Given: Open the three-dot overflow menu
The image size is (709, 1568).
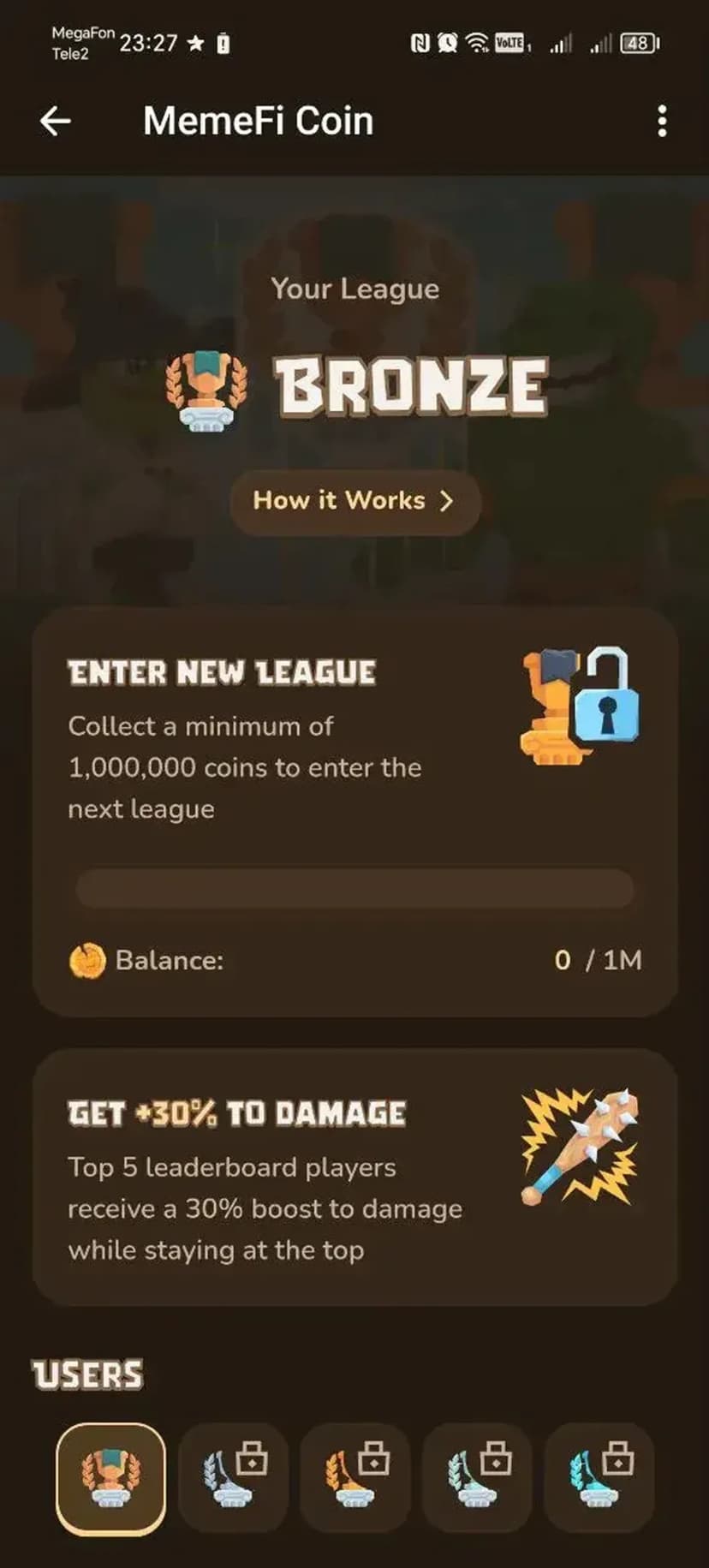Looking at the screenshot, I should pyautogui.click(x=662, y=122).
